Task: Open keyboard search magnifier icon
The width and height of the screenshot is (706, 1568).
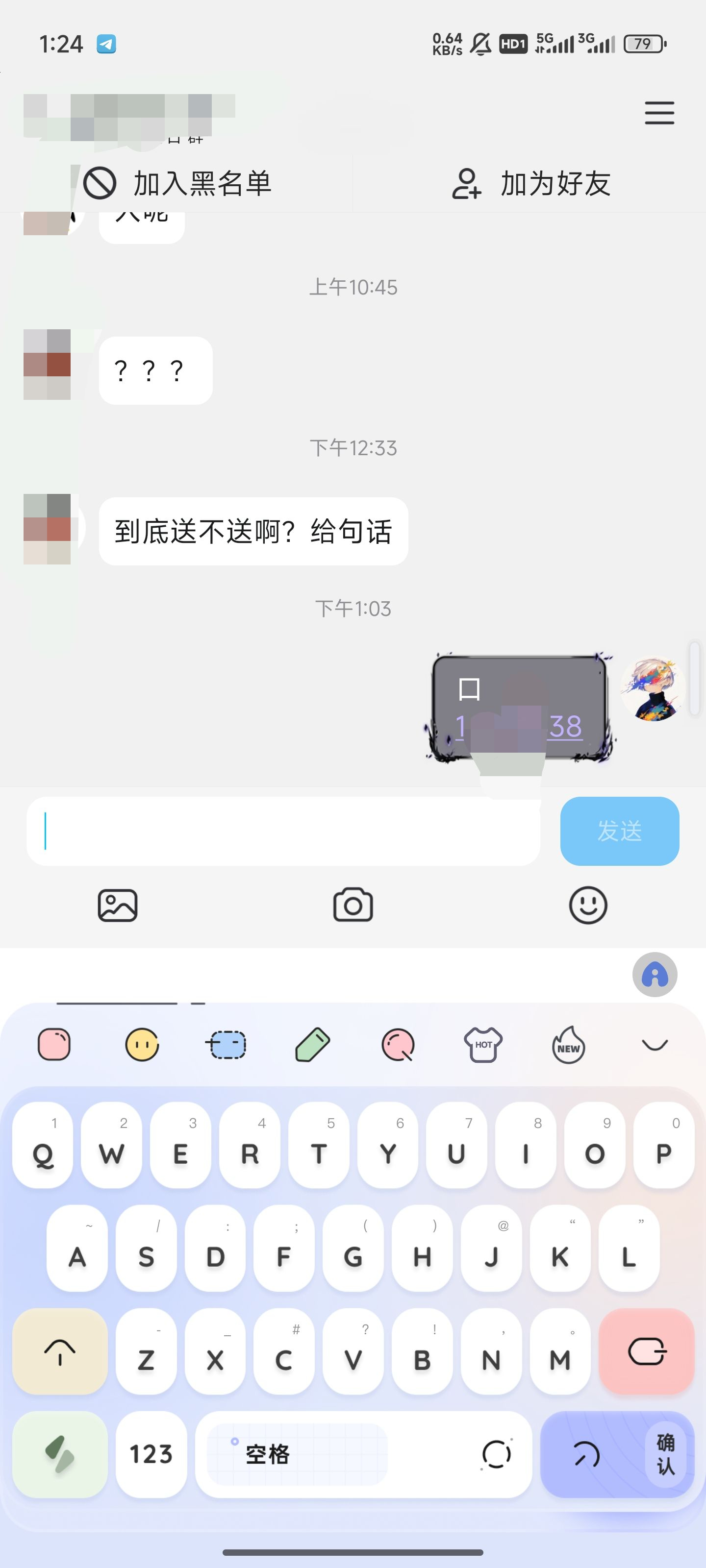Action: 398,1045
